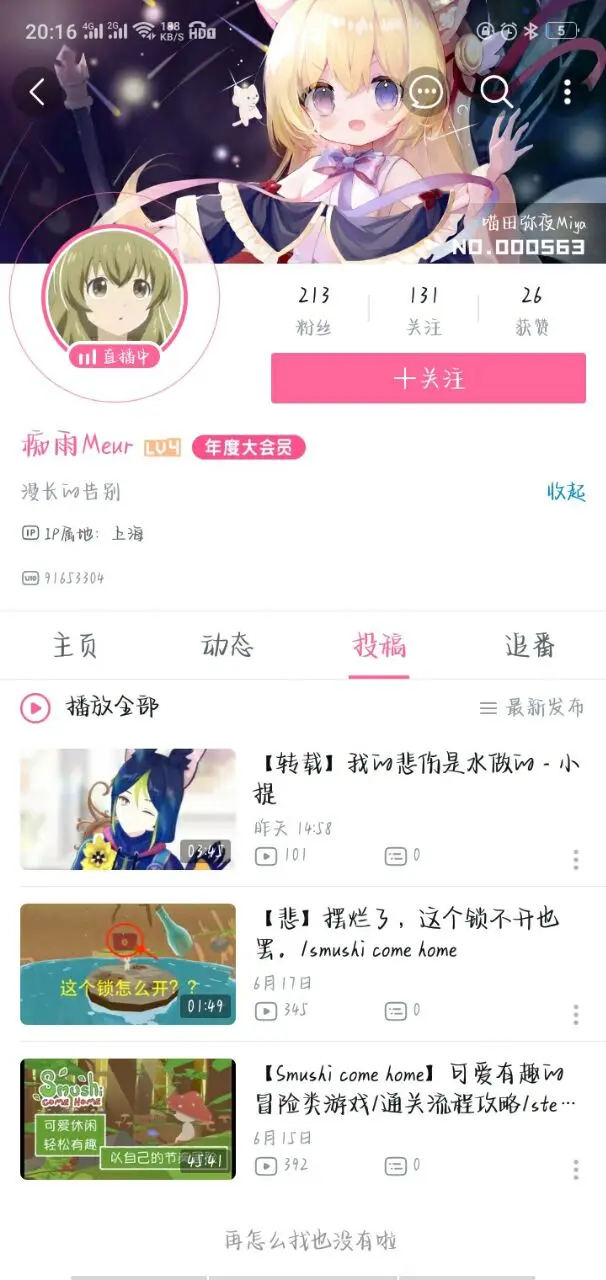Switch to the 动态 tab
The image size is (606, 1280).
(x=228, y=646)
